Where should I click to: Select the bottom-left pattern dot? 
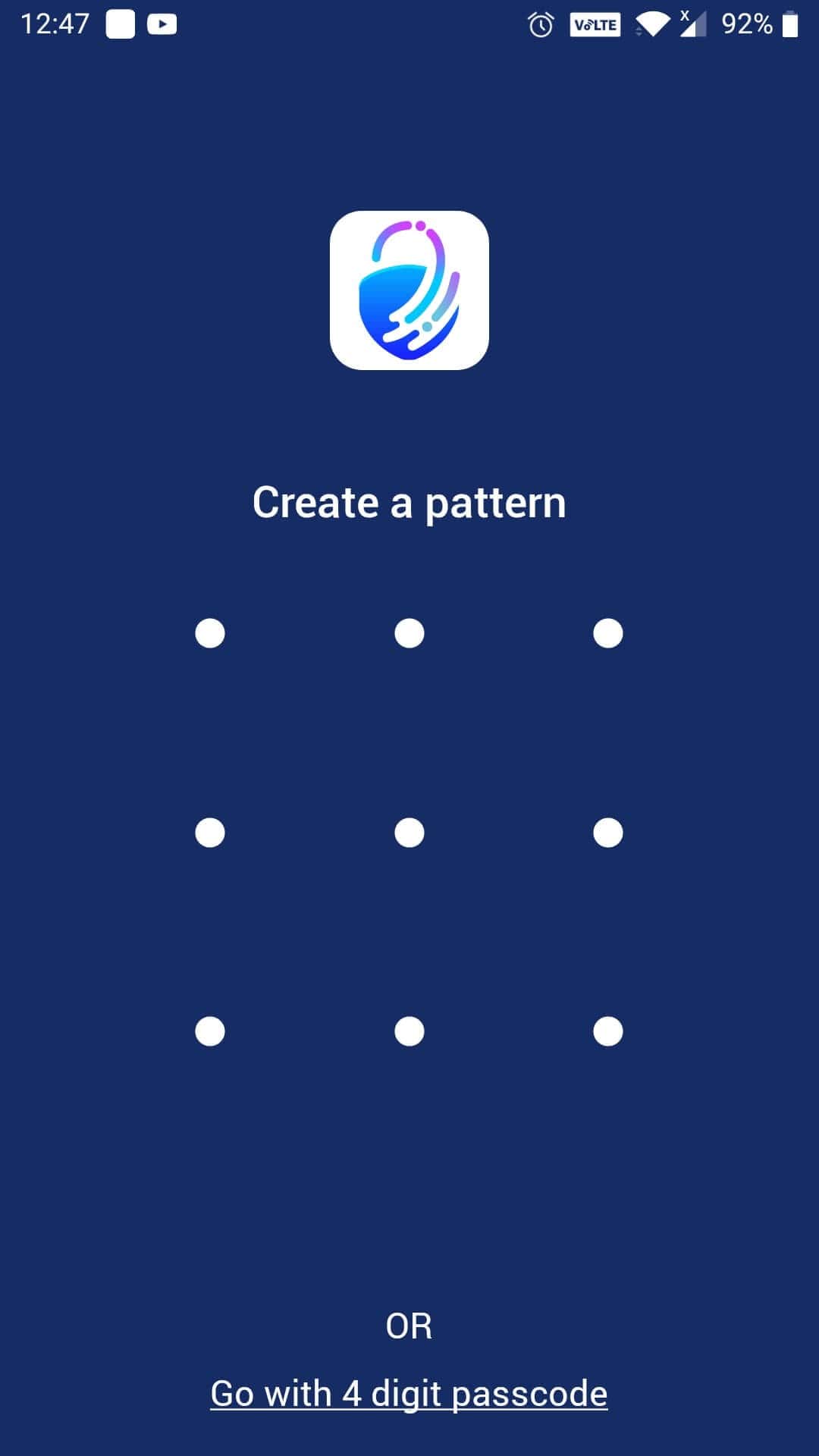pos(210,1031)
